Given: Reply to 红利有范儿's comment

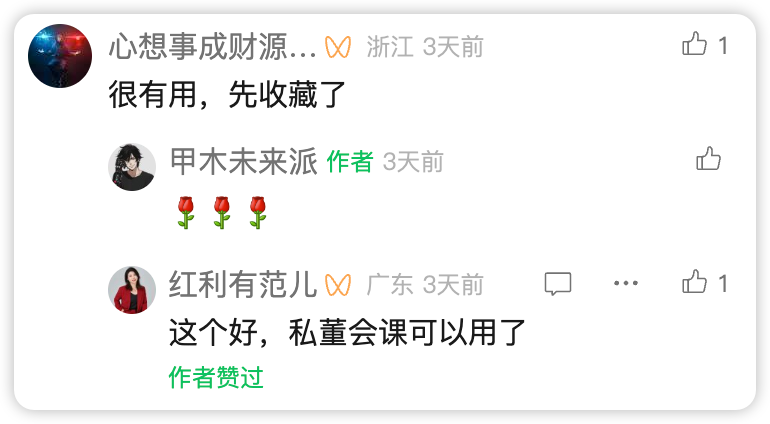Looking at the screenshot, I should pos(558,284).
